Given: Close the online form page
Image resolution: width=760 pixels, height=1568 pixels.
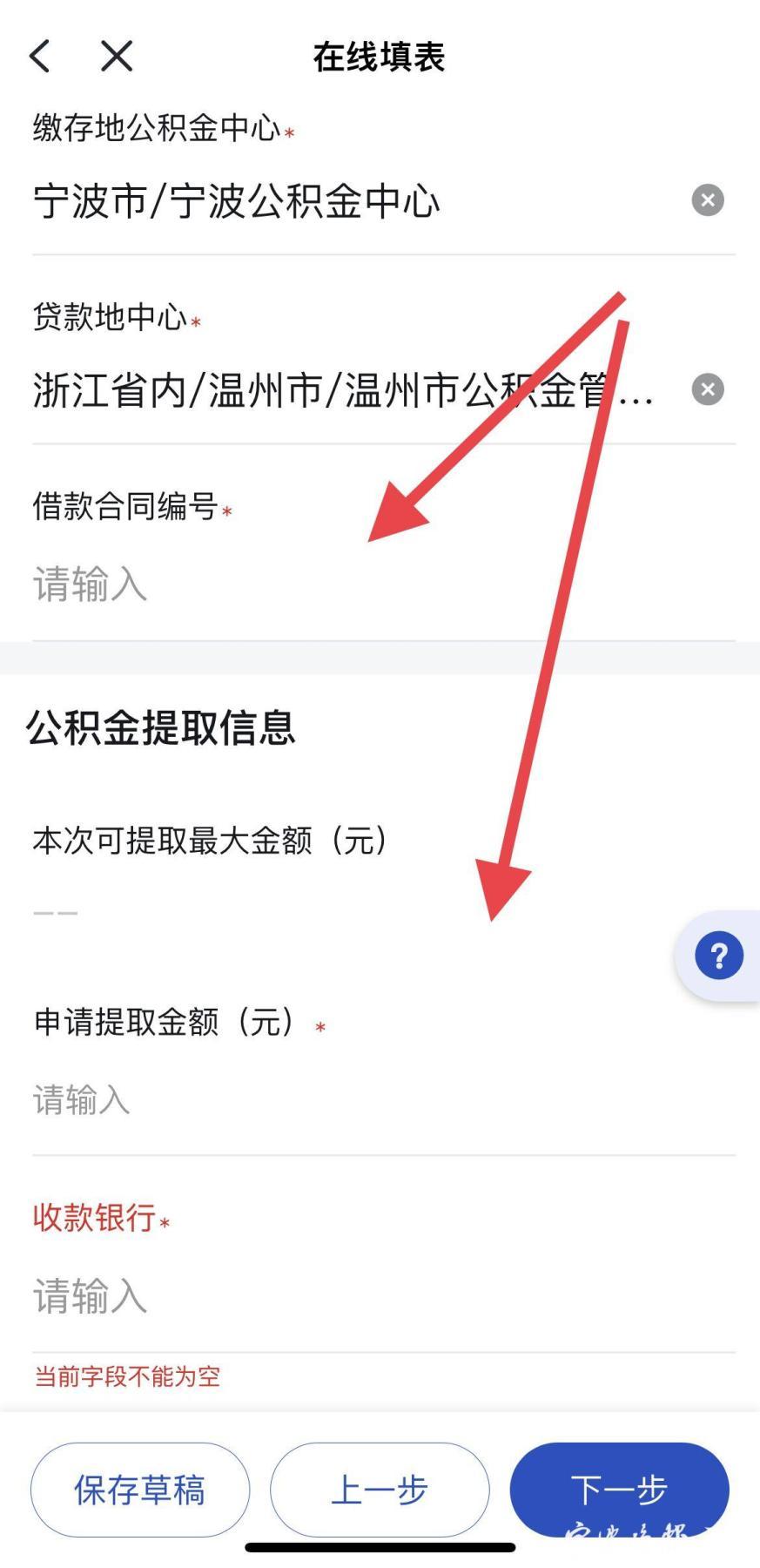Looking at the screenshot, I should [117, 57].
